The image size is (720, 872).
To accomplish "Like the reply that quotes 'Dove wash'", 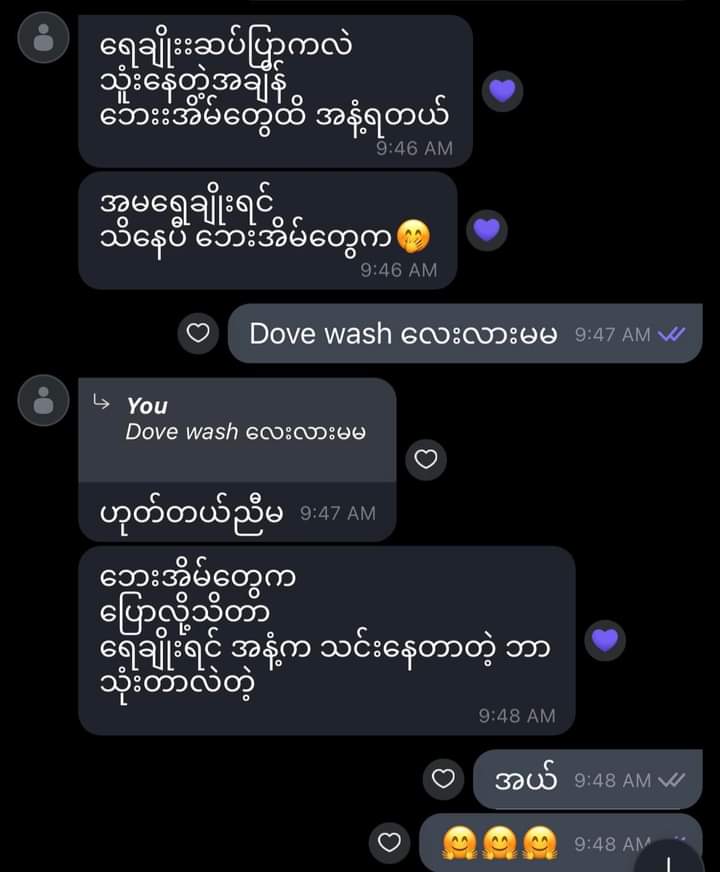I will point(427,459).
